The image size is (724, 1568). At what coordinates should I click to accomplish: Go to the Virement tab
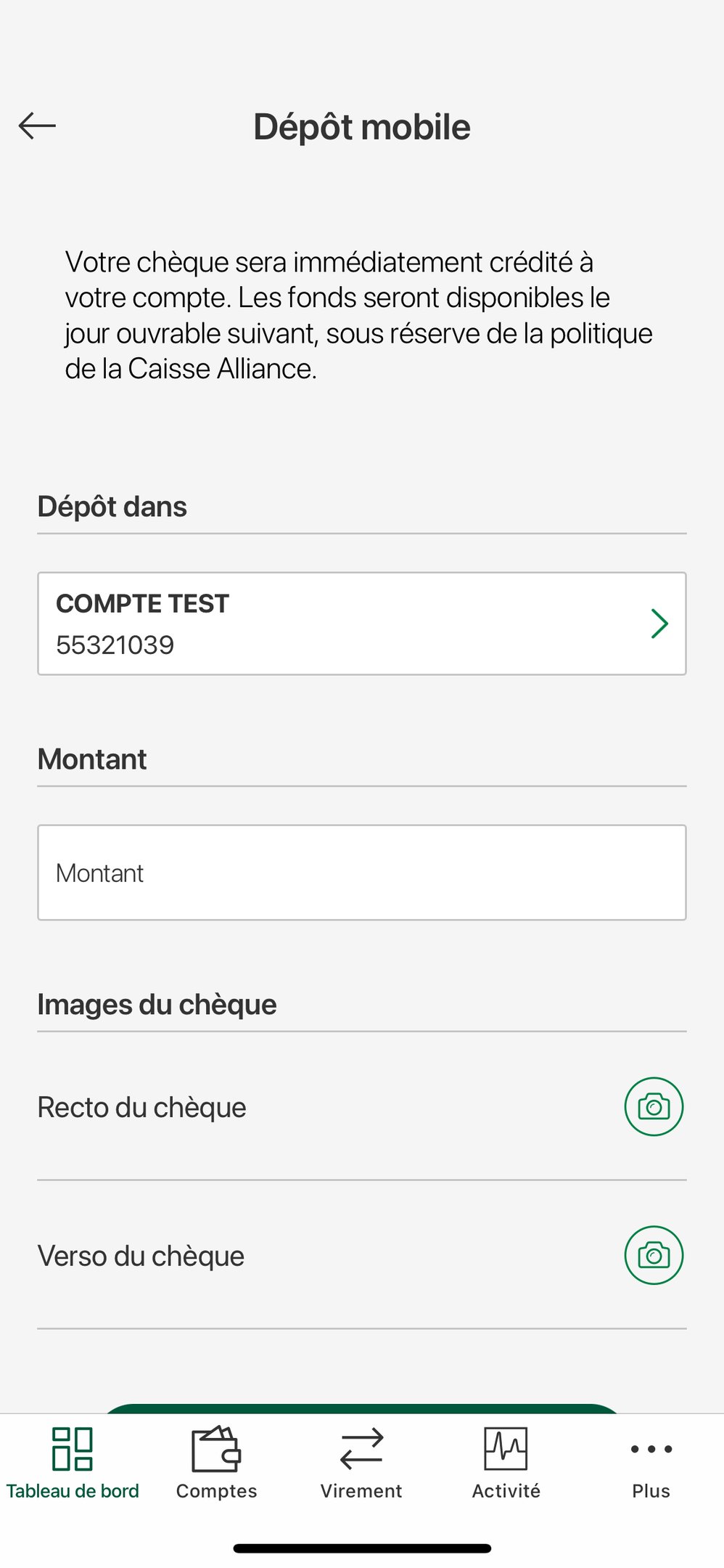pos(361,1462)
